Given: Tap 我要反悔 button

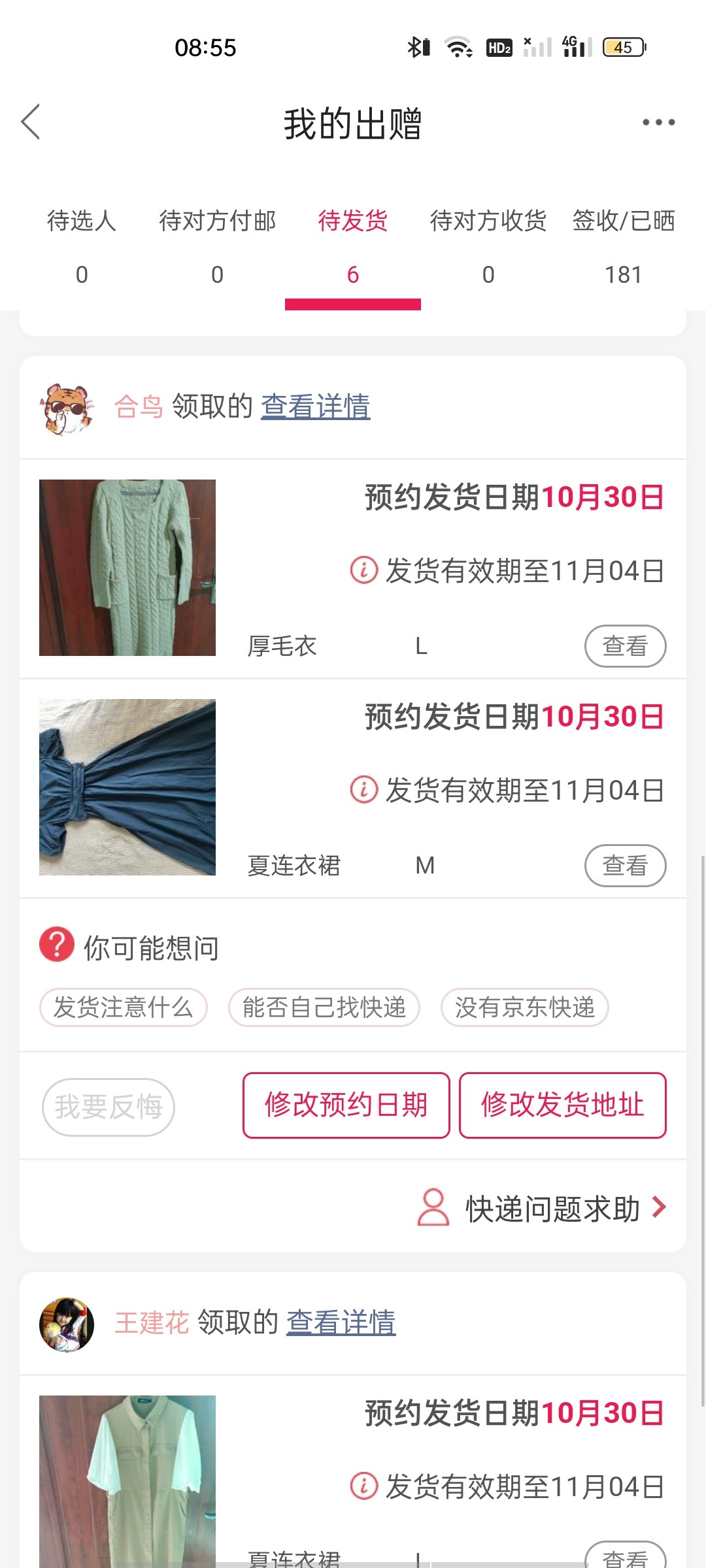Looking at the screenshot, I should coord(109,1107).
